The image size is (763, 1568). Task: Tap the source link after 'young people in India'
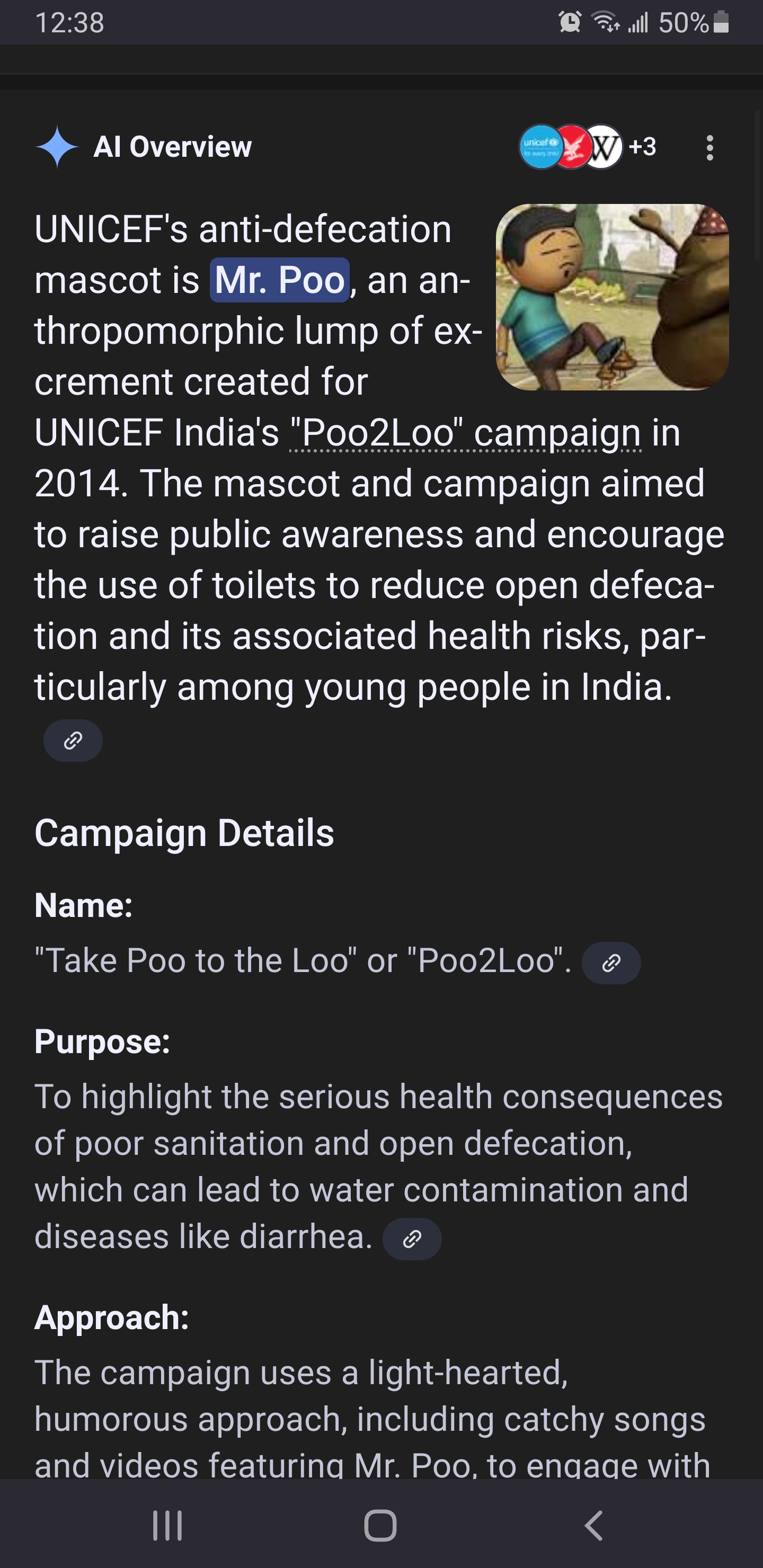[73, 740]
